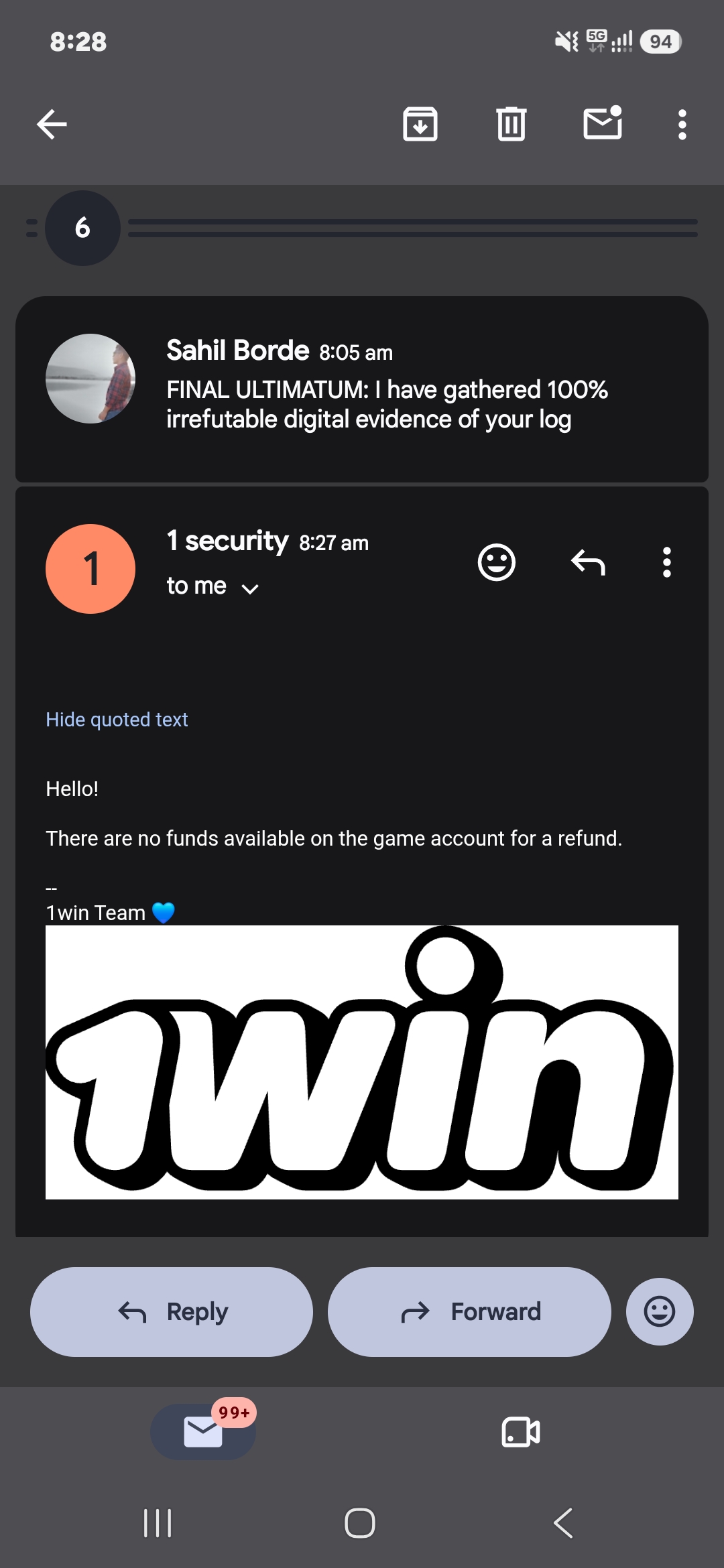The width and height of the screenshot is (724, 1568).
Task: Open the emoji reaction button beside Forward
Action: click(660, 1311)
